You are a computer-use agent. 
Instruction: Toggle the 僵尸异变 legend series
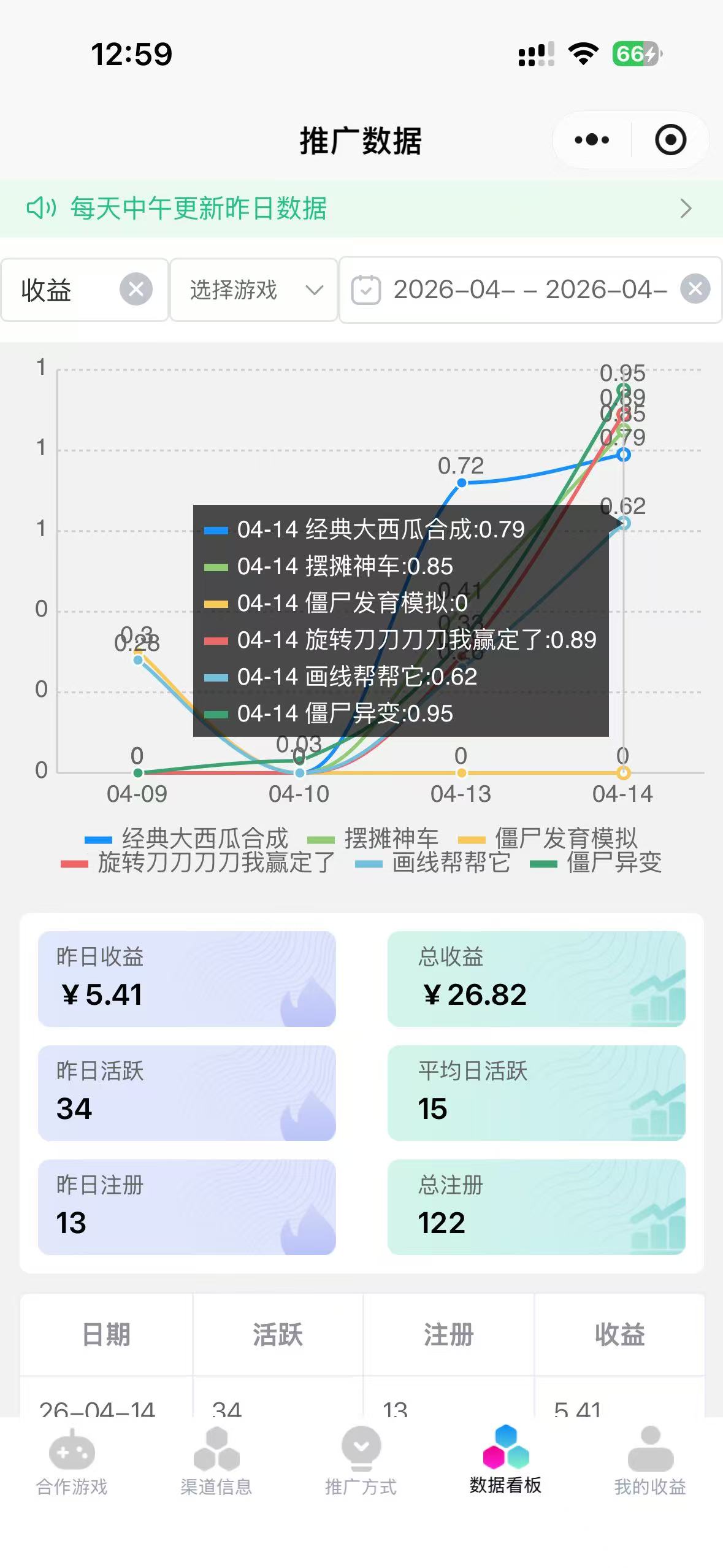(596, 863)
